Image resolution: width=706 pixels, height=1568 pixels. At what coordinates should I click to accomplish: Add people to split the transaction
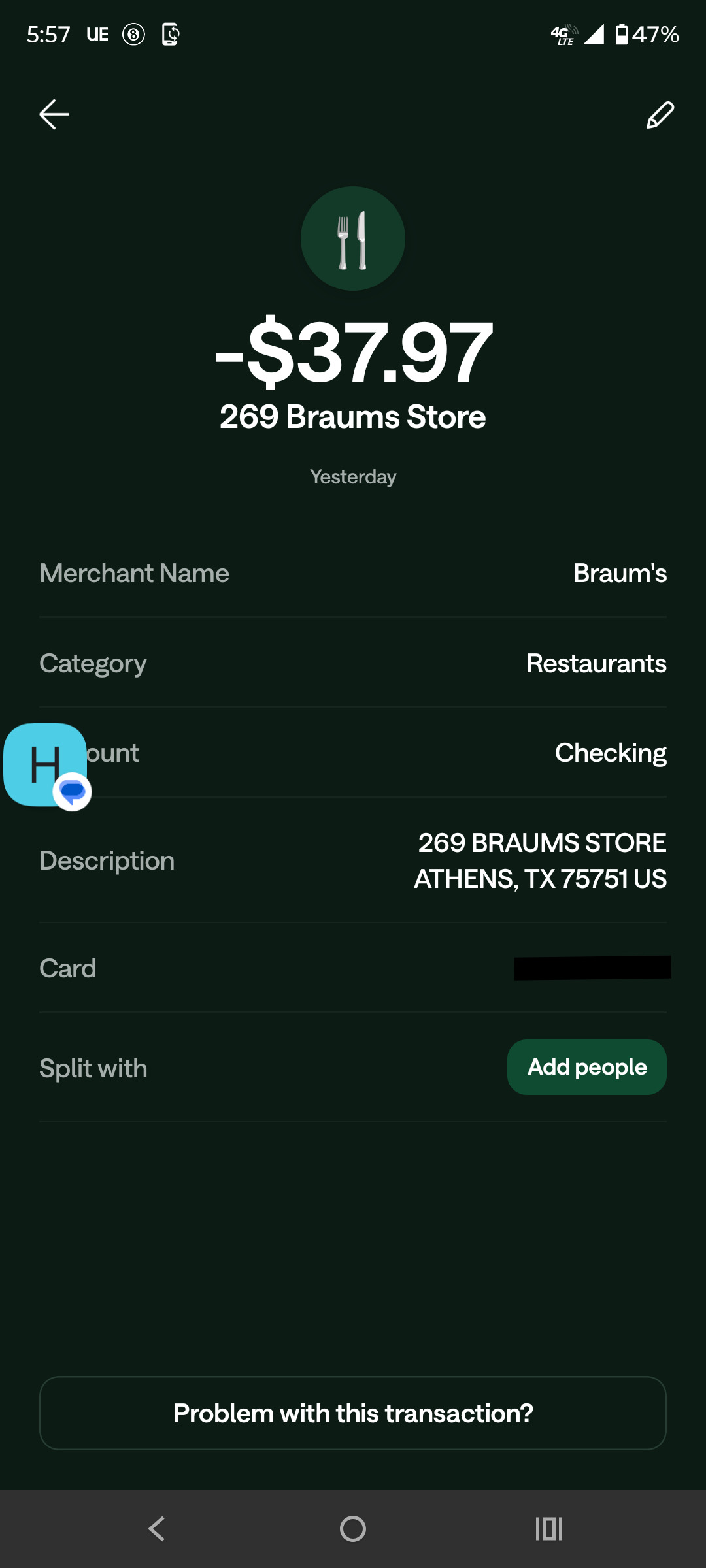[586, 1067]
